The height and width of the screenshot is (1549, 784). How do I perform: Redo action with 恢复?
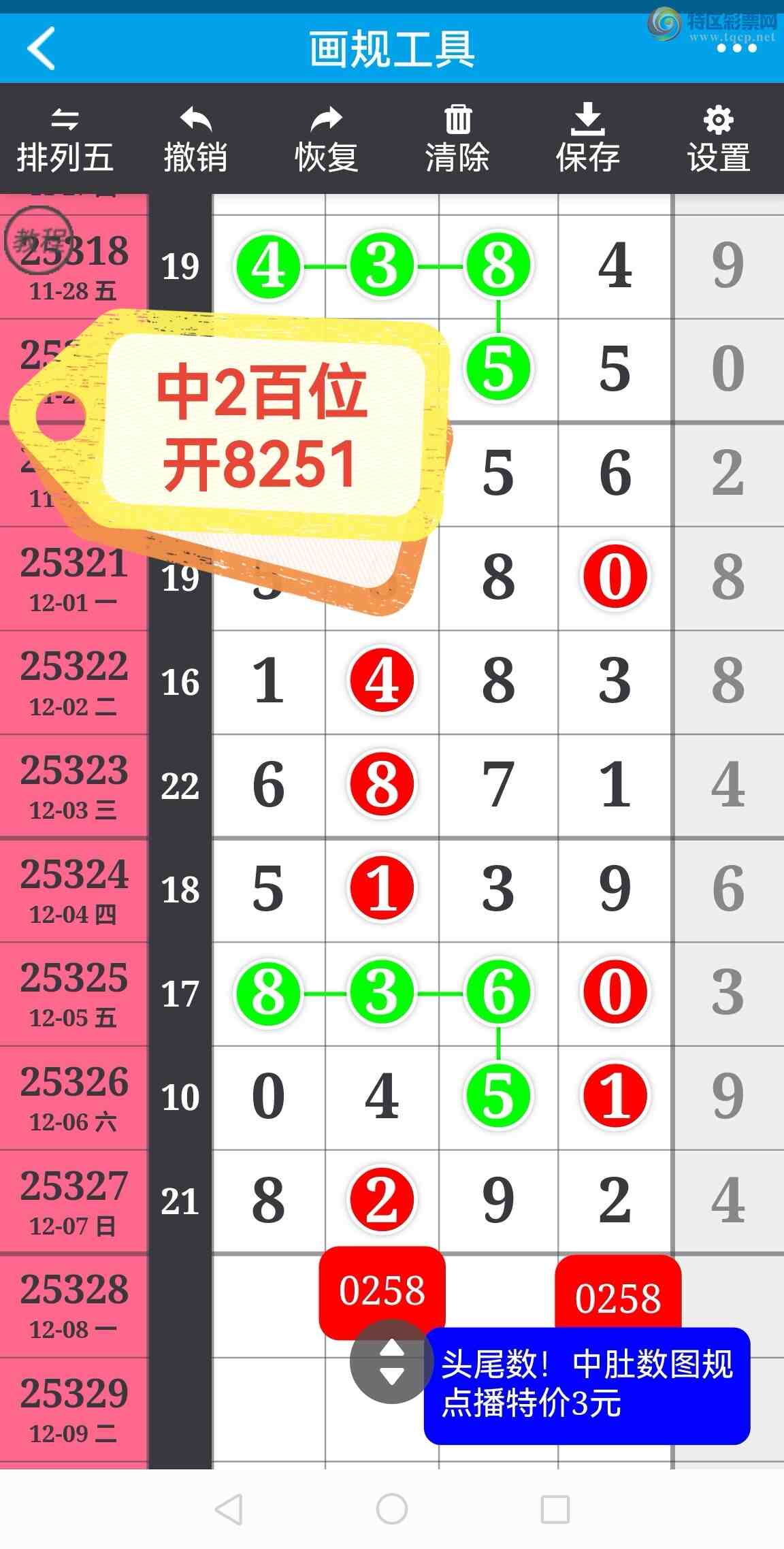(x=326, y=140)
